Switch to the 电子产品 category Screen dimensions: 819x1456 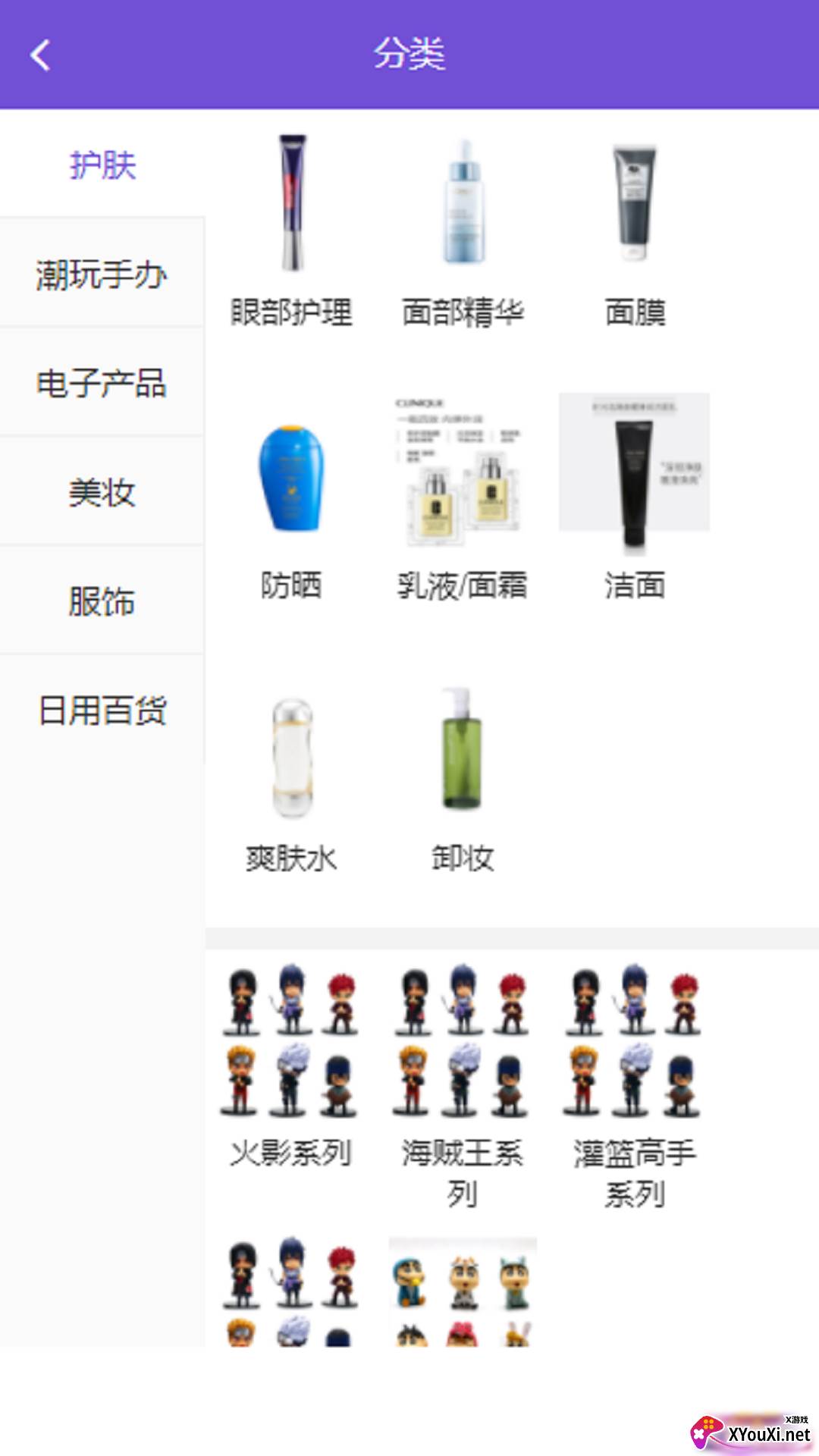click(102, 382)
